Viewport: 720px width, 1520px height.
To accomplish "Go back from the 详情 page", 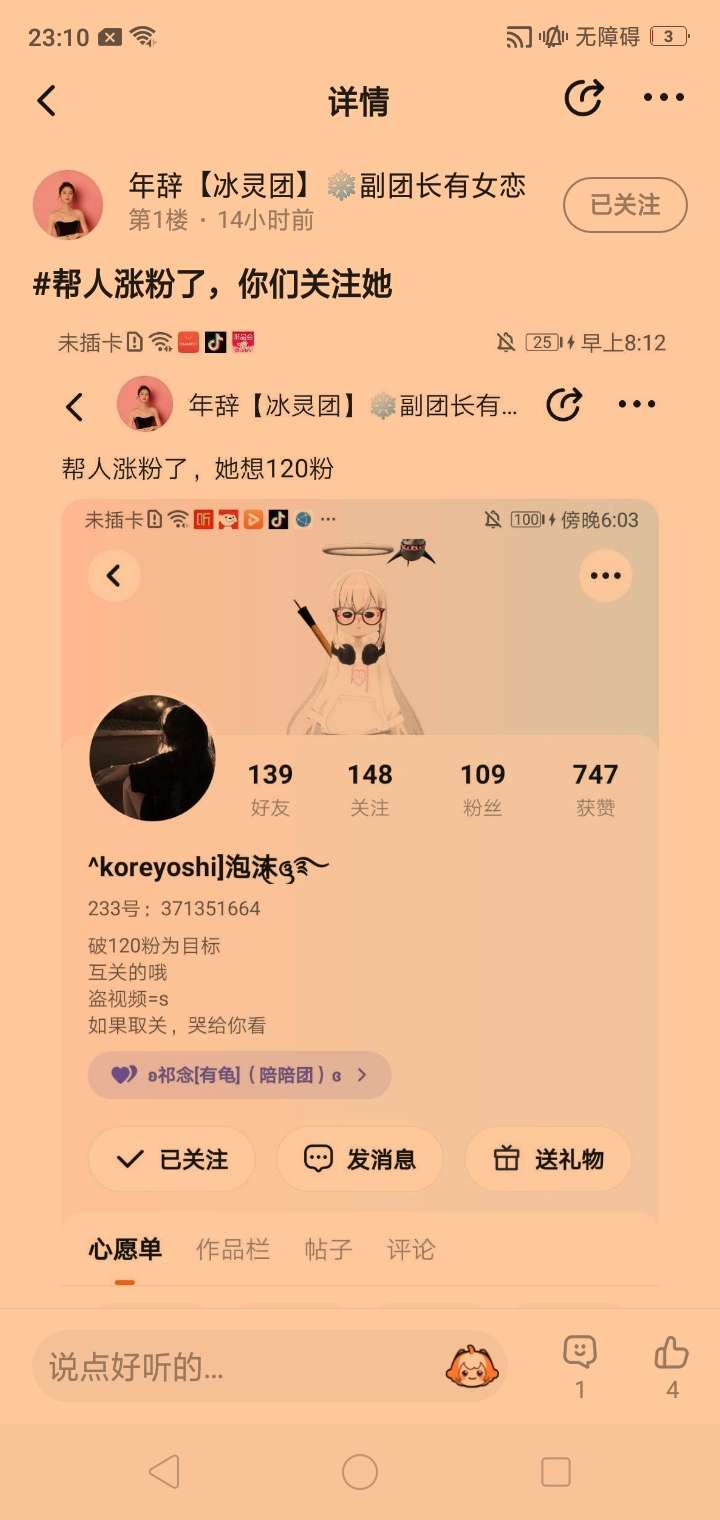I will (x=46, y=101).
